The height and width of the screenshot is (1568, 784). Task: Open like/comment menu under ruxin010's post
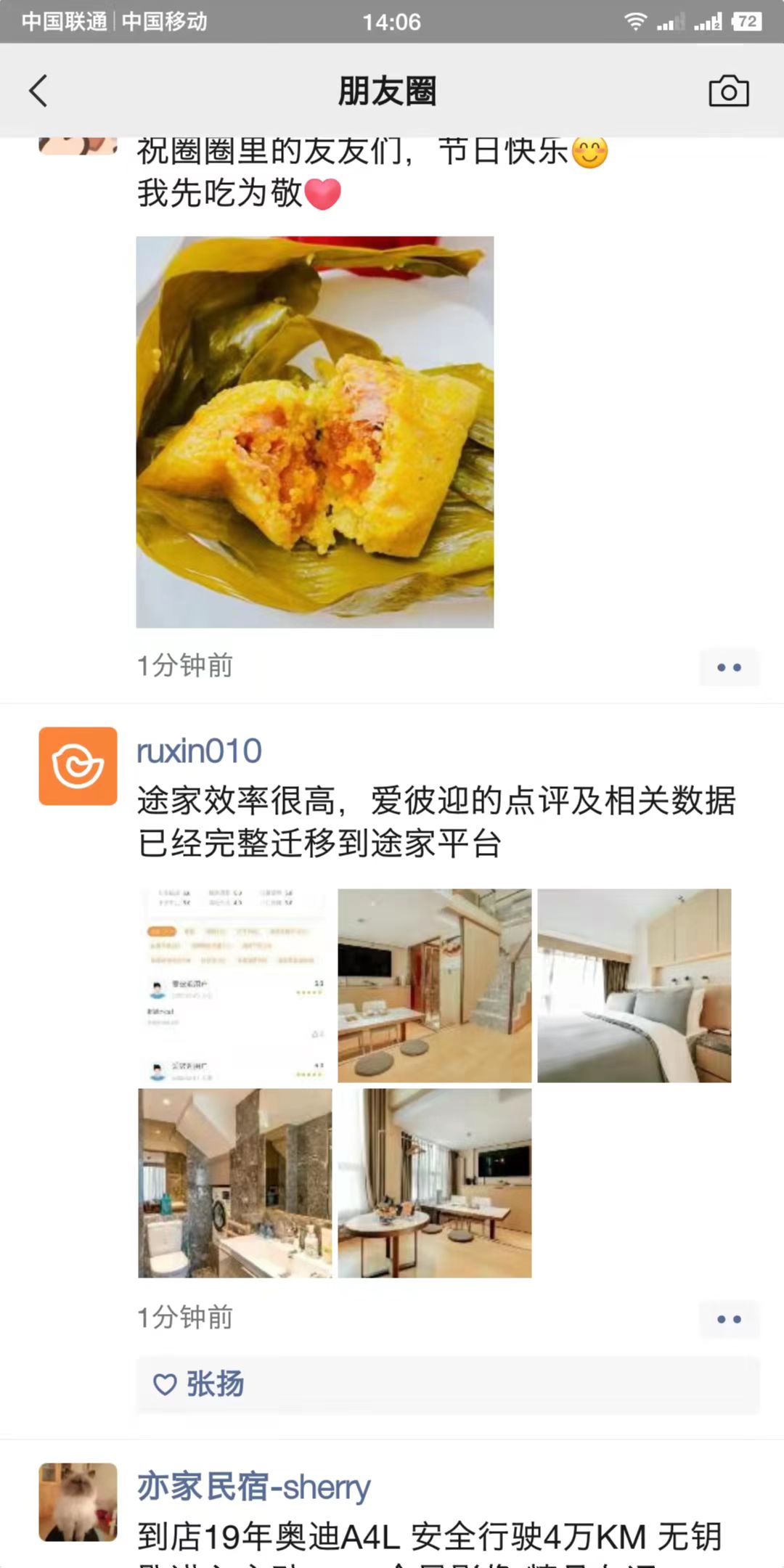729,1319
